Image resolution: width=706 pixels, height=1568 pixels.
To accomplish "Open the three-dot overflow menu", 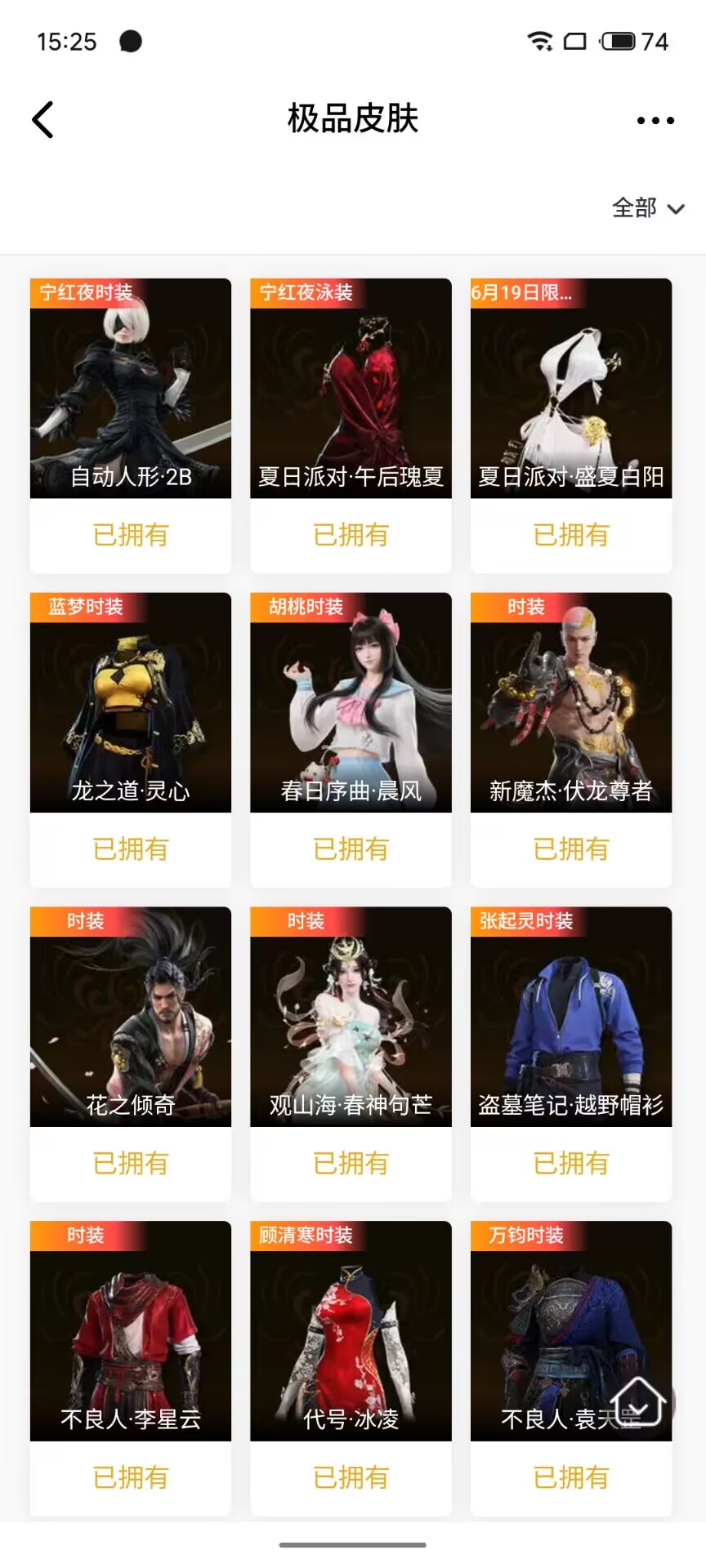I will tap(655, 121).
